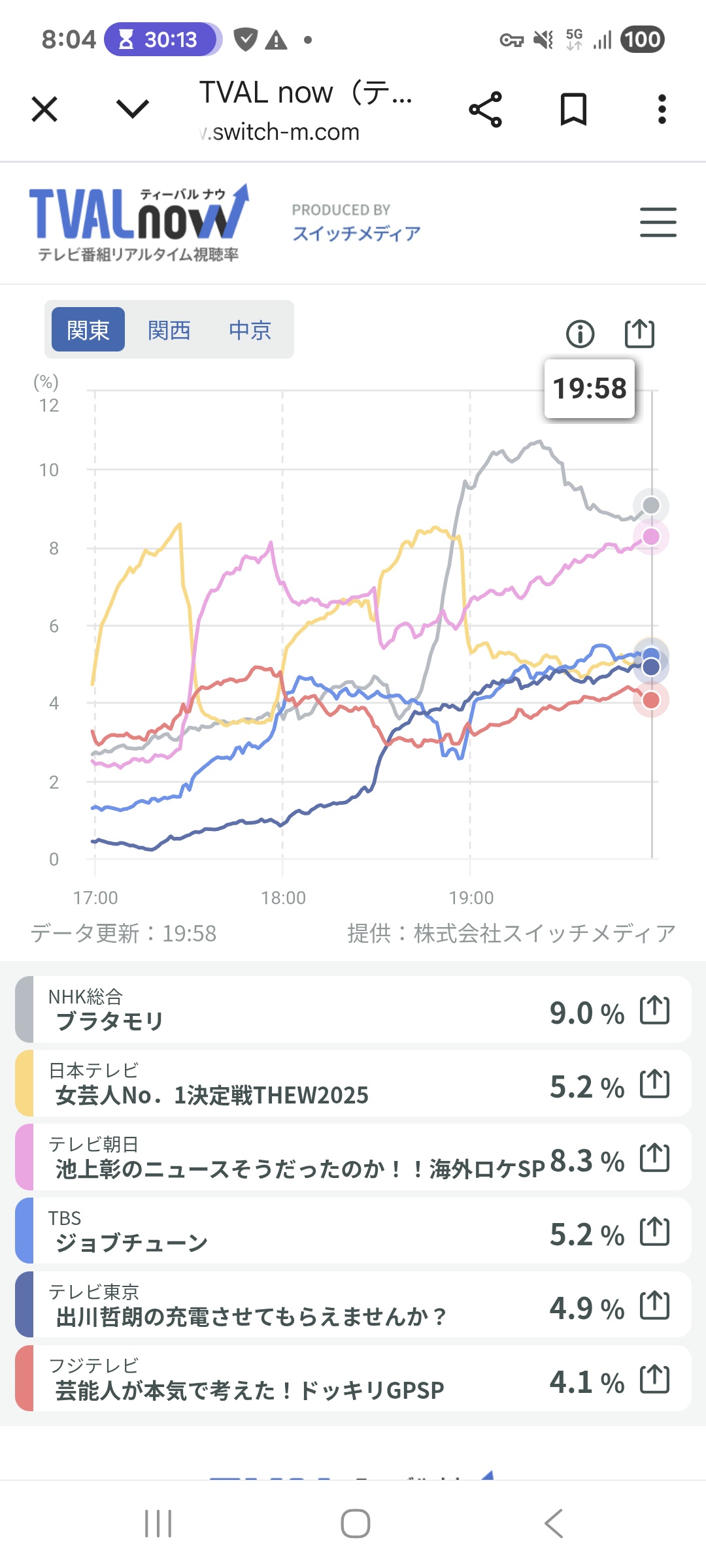Screen dimensions: 706x1568
Task: Switch to the 中京 region tab
Action: [250, 330]
